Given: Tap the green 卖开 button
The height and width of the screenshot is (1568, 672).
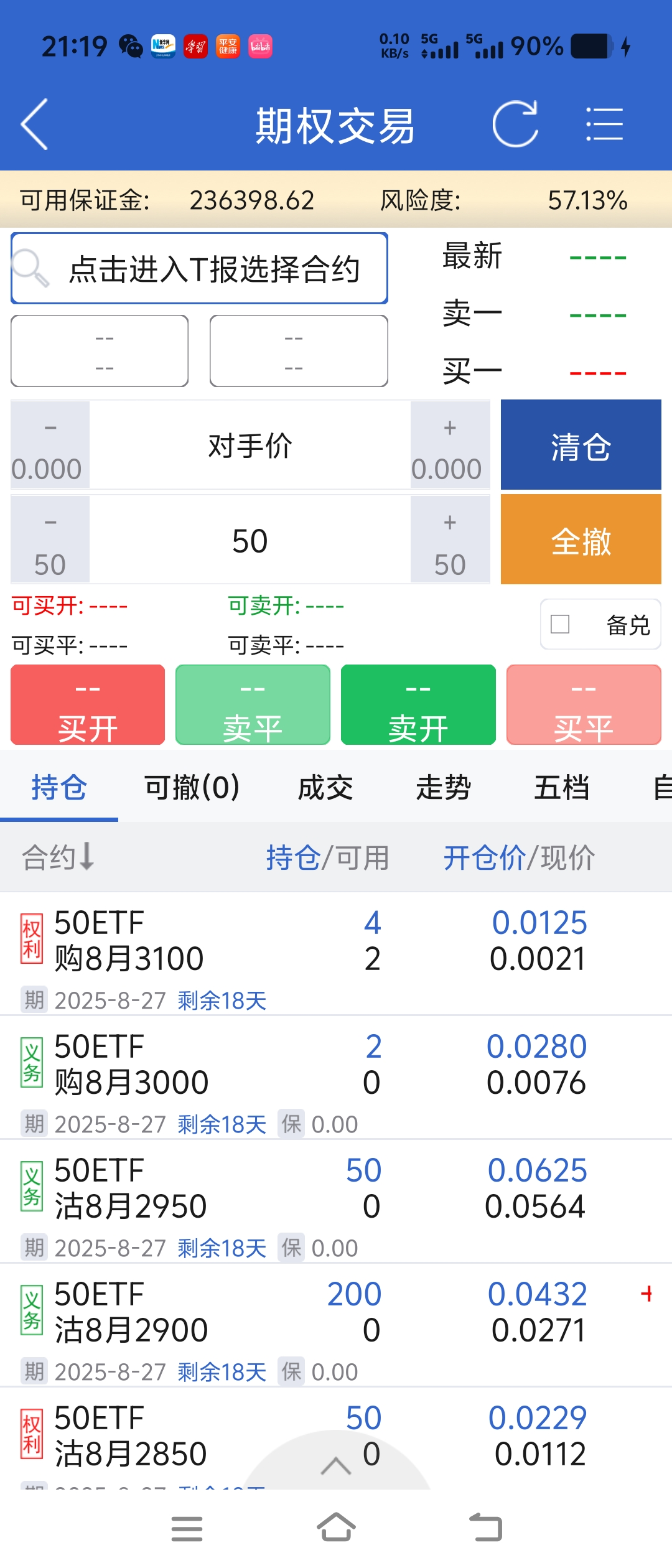Looking at the screenshot, I should [418, 705].
